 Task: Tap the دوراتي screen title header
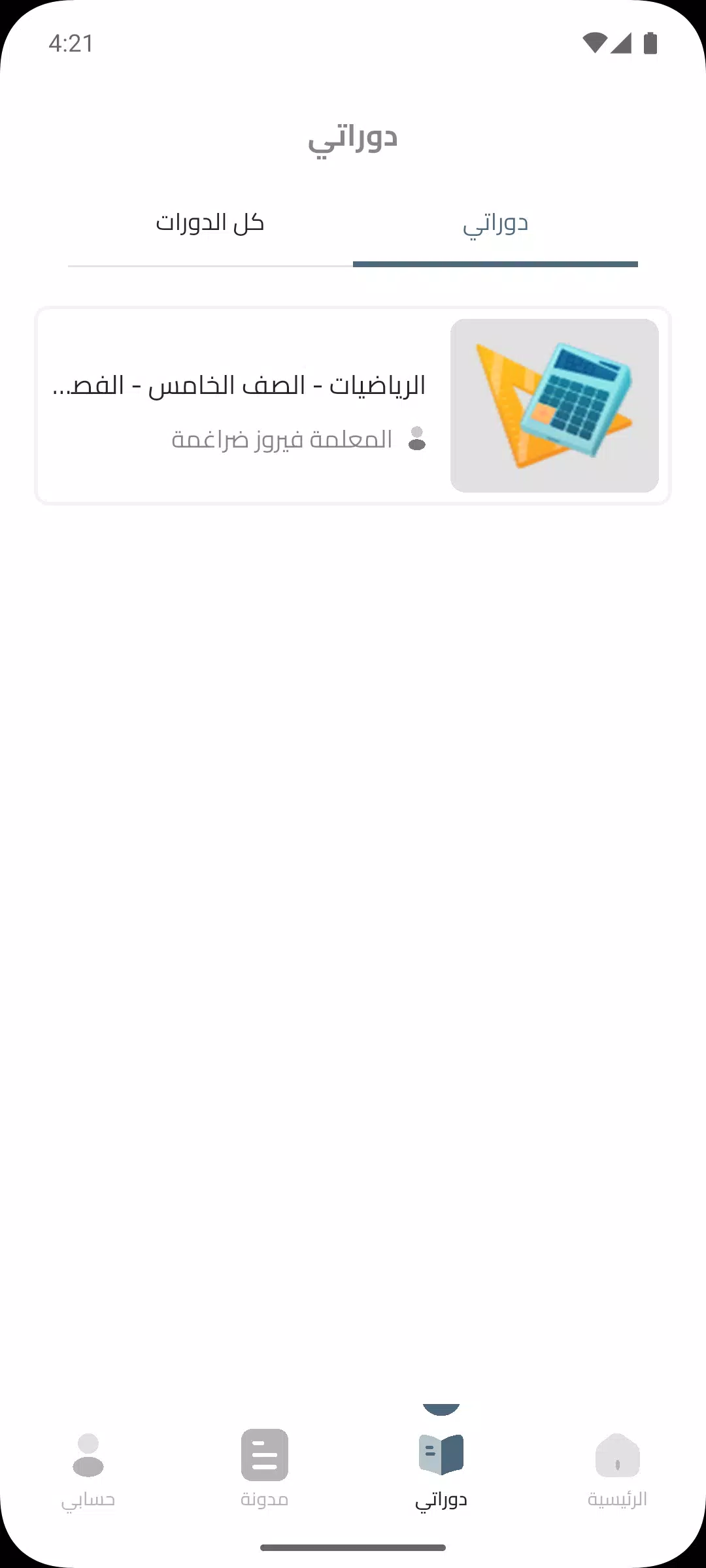pyautogui.click(x=353, y=139)
